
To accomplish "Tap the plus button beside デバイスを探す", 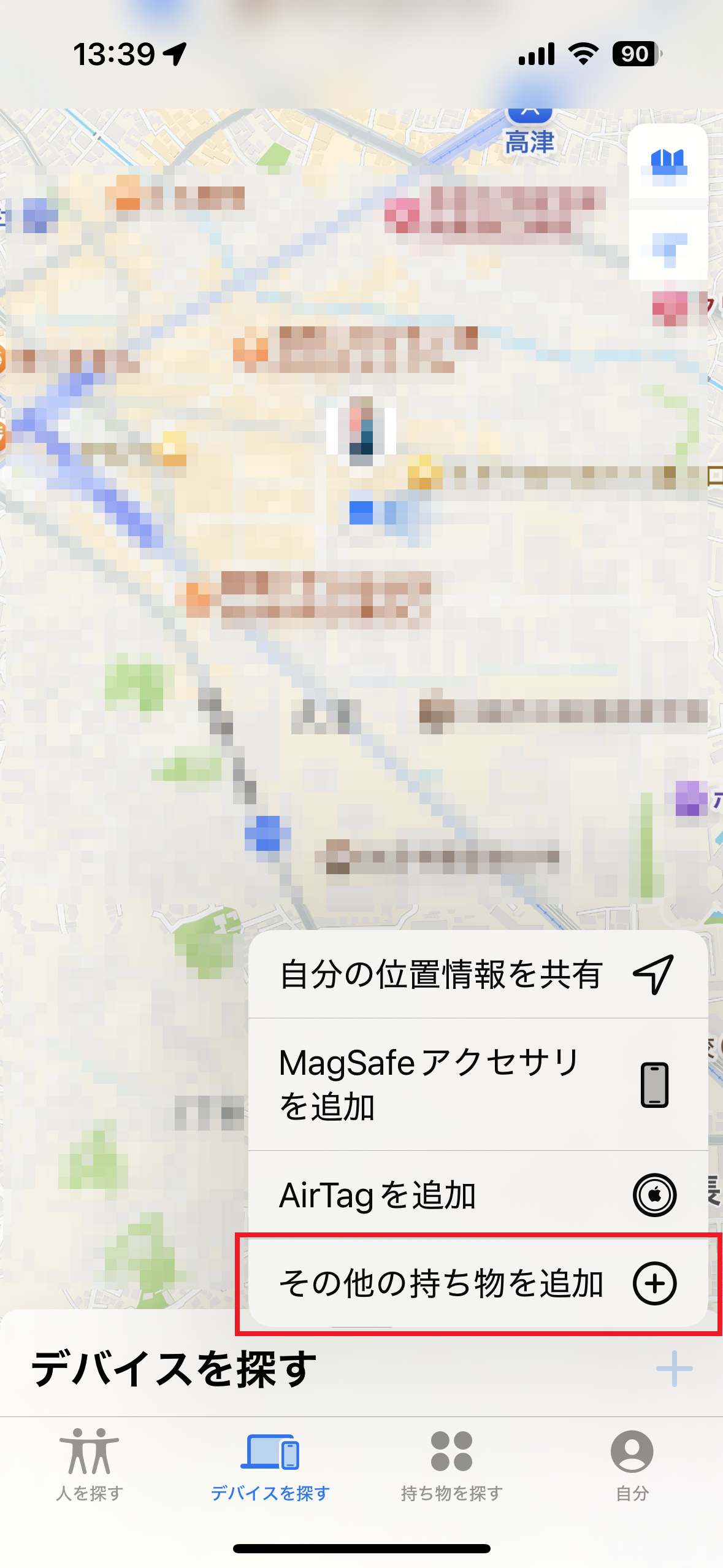I will click(x=673, y=1368).
